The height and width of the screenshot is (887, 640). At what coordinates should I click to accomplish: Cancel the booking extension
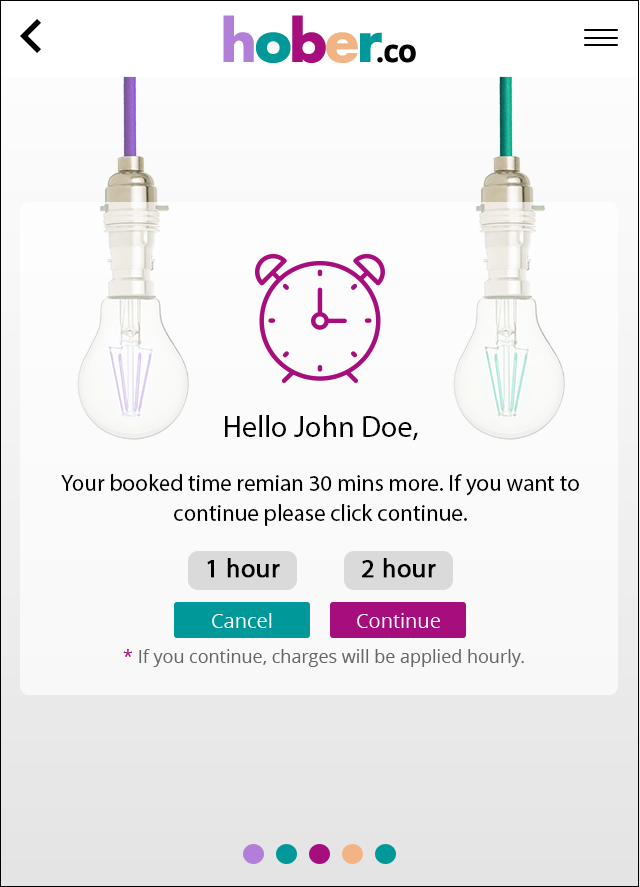(242, 620)
